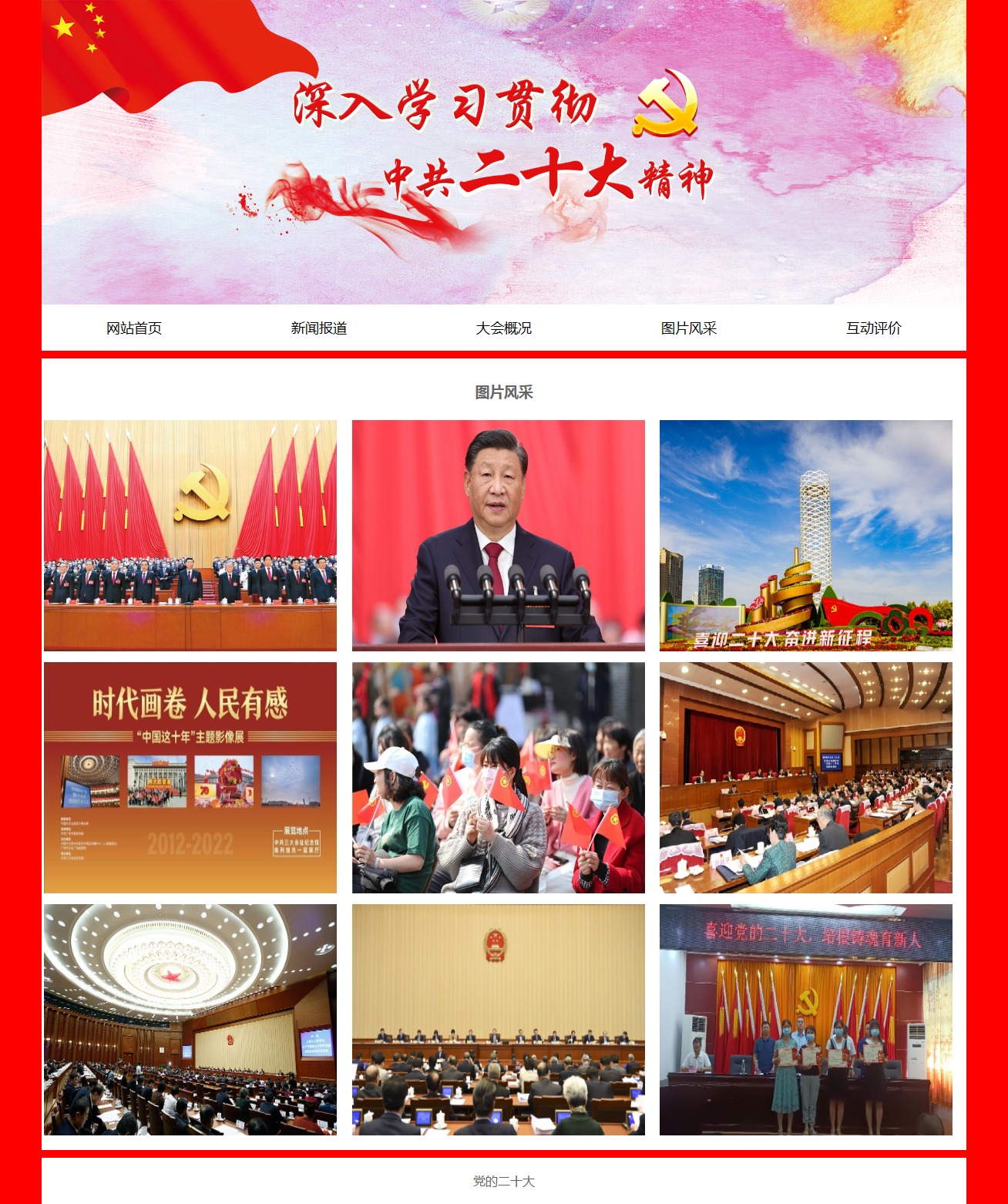Open the 互动评价 page
This screenshot has height=1204, width=1008.
874,328
